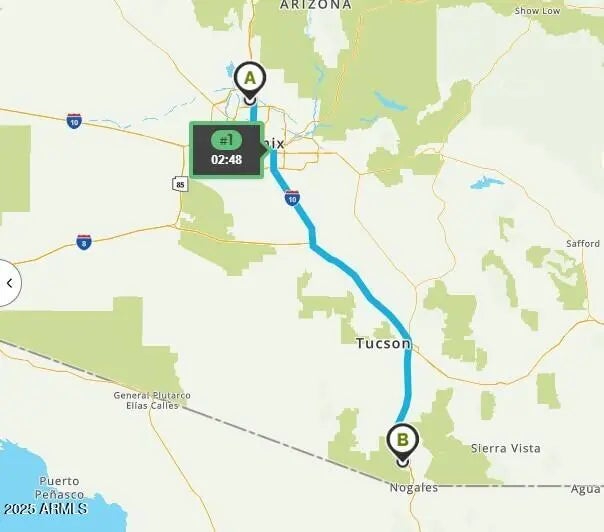Tap the destination marker B near Nogales

click(x=402, y=439)
